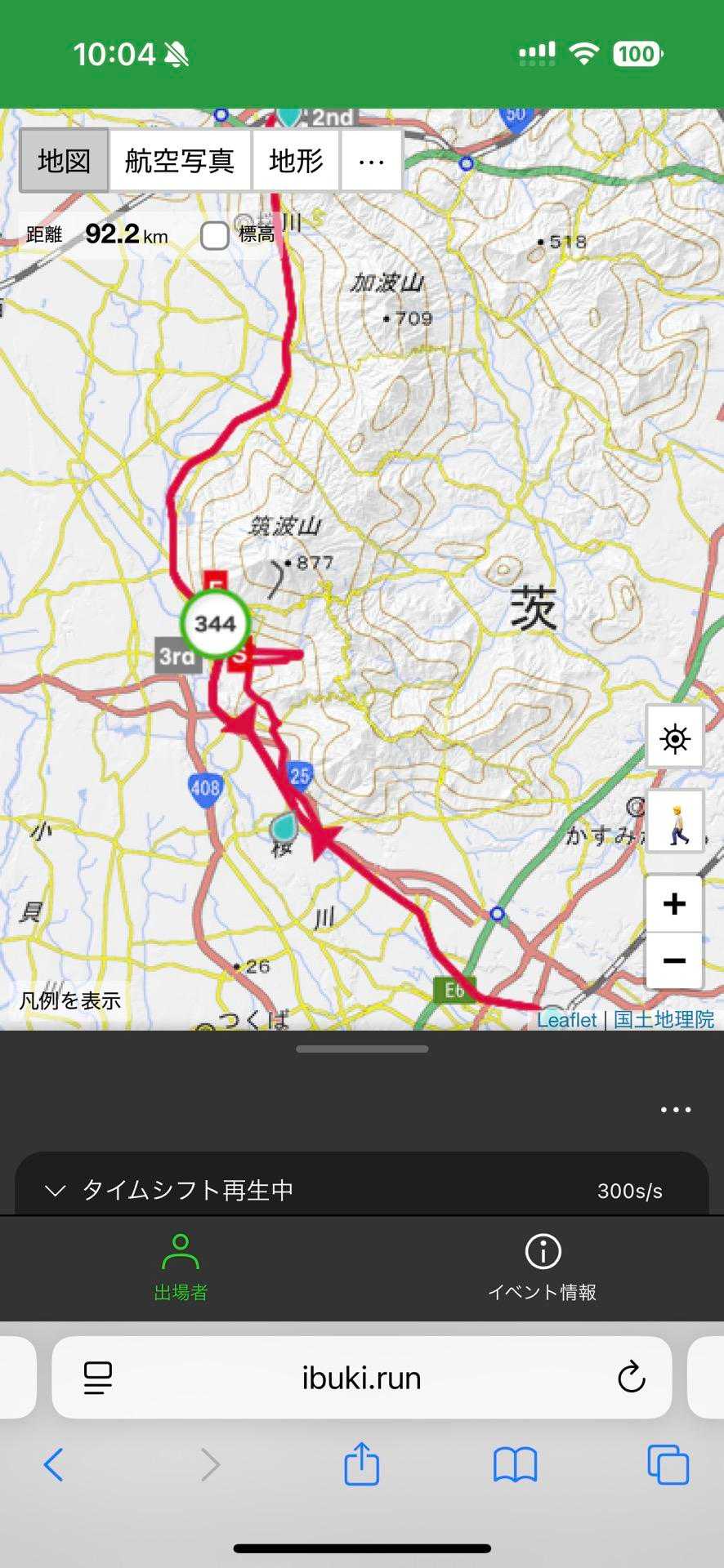Reload the ibuki.run page
This screenshot has height=1568, width=724.
[x=631, y=1378]
